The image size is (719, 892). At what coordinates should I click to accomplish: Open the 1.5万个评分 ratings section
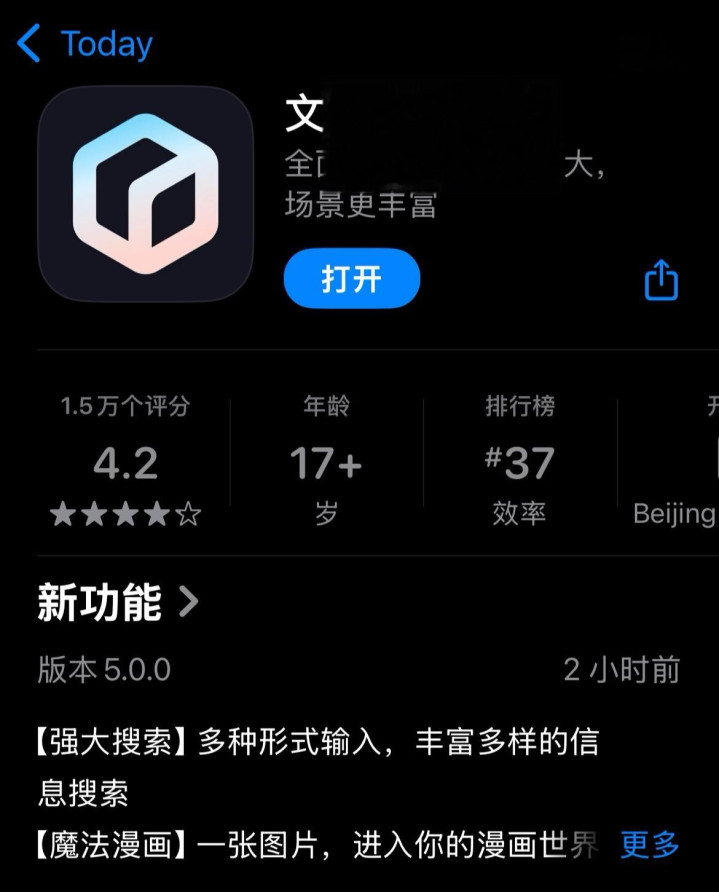(126, 460)
